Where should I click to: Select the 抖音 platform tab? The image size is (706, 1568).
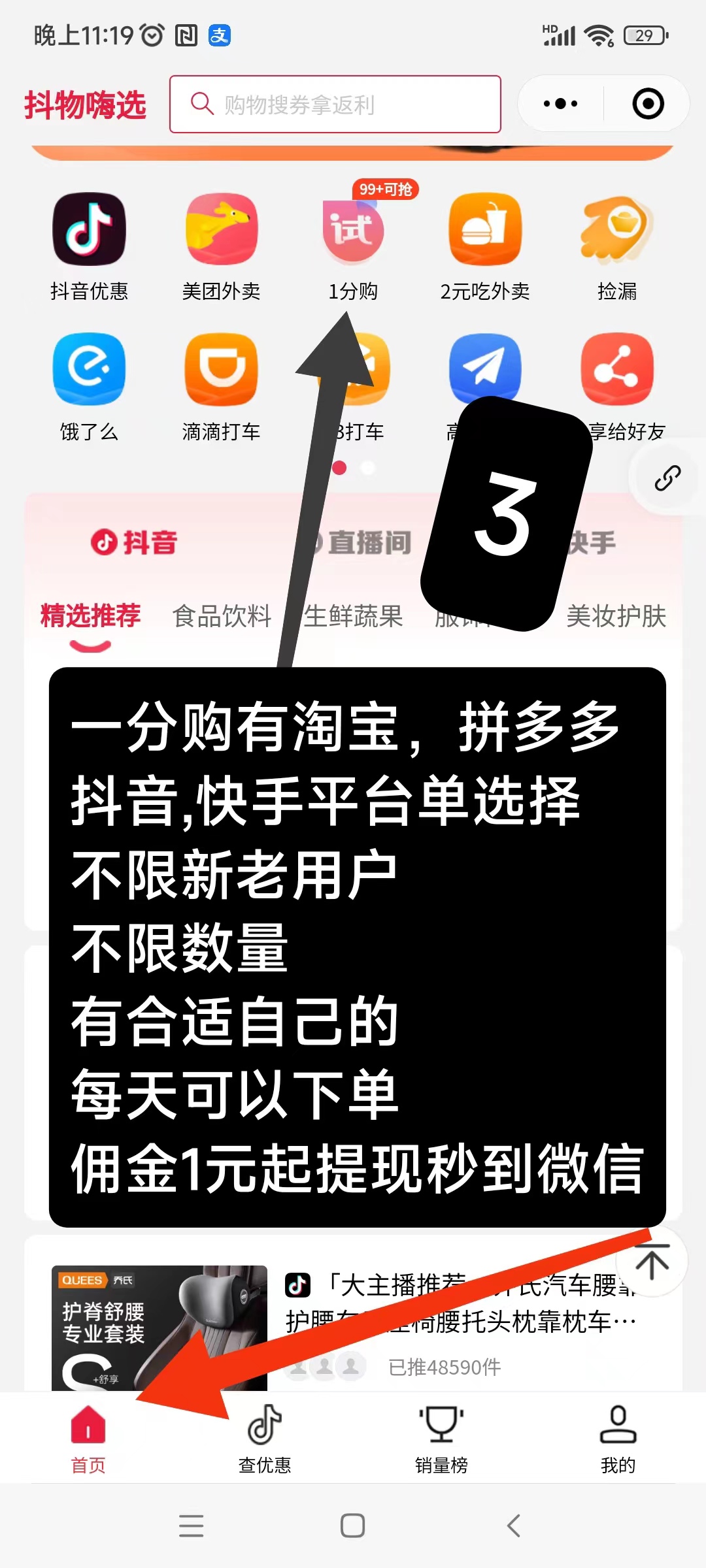tap(134, 542)
